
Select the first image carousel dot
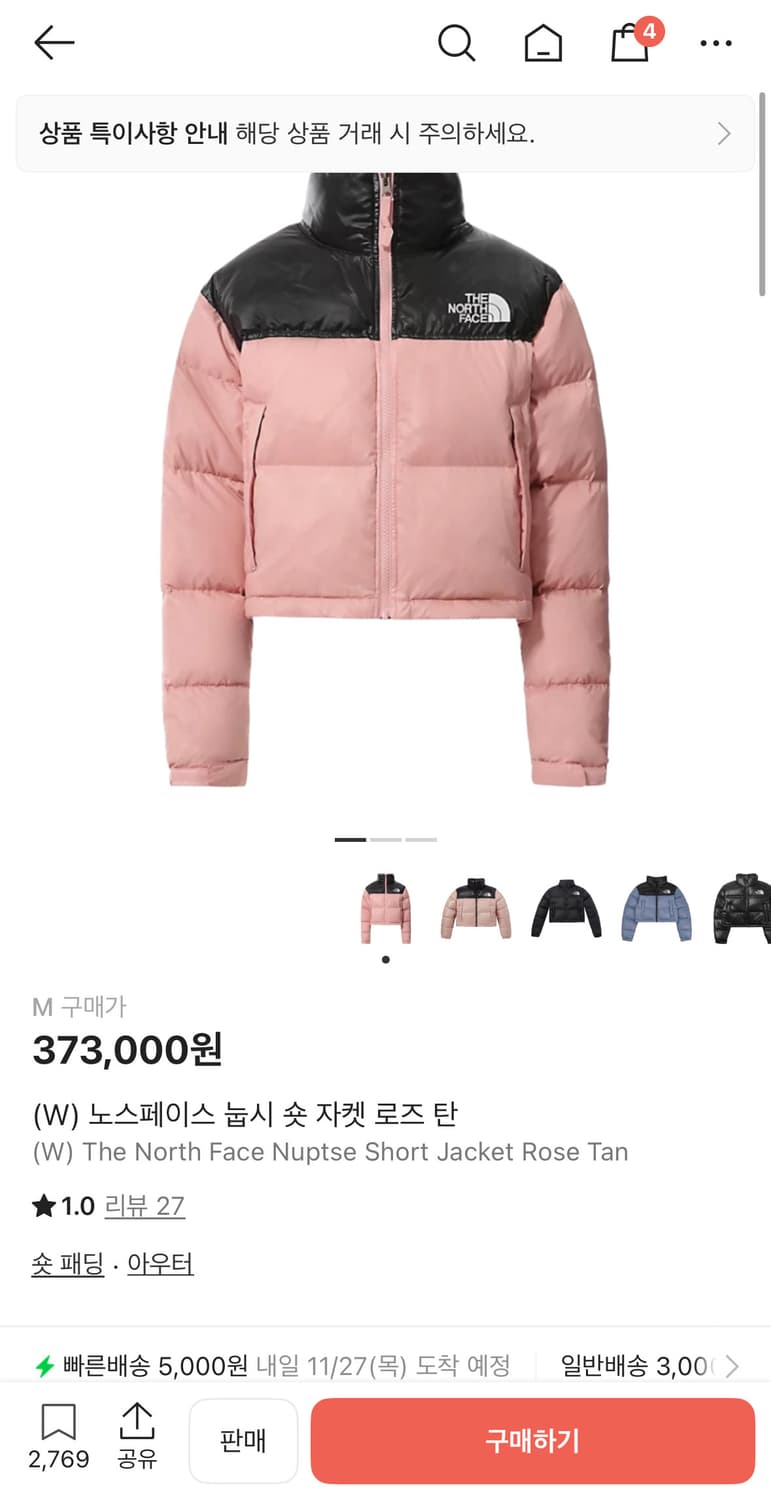(x=352, y=839)
